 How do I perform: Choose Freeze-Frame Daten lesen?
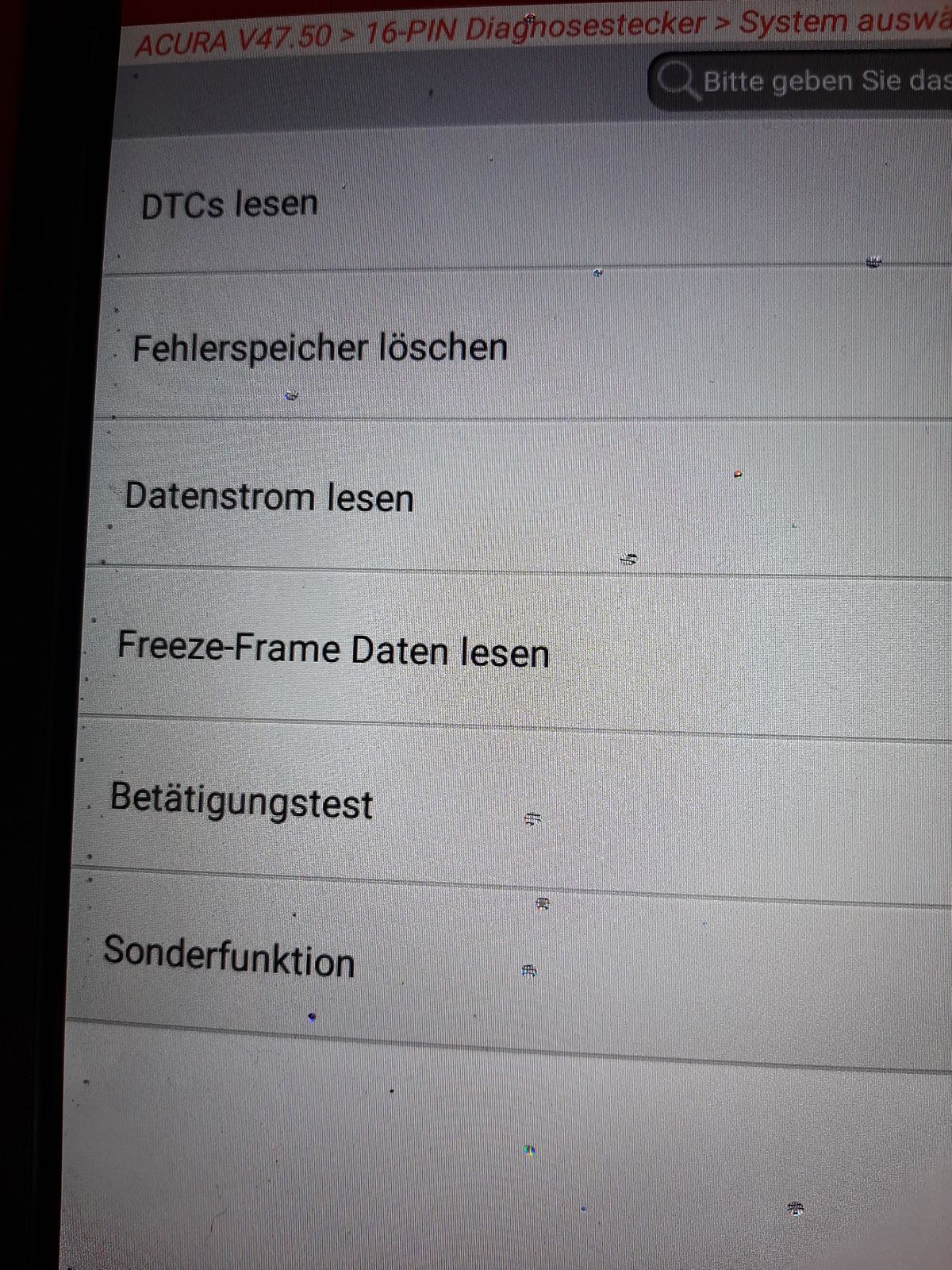coord(333,650)
